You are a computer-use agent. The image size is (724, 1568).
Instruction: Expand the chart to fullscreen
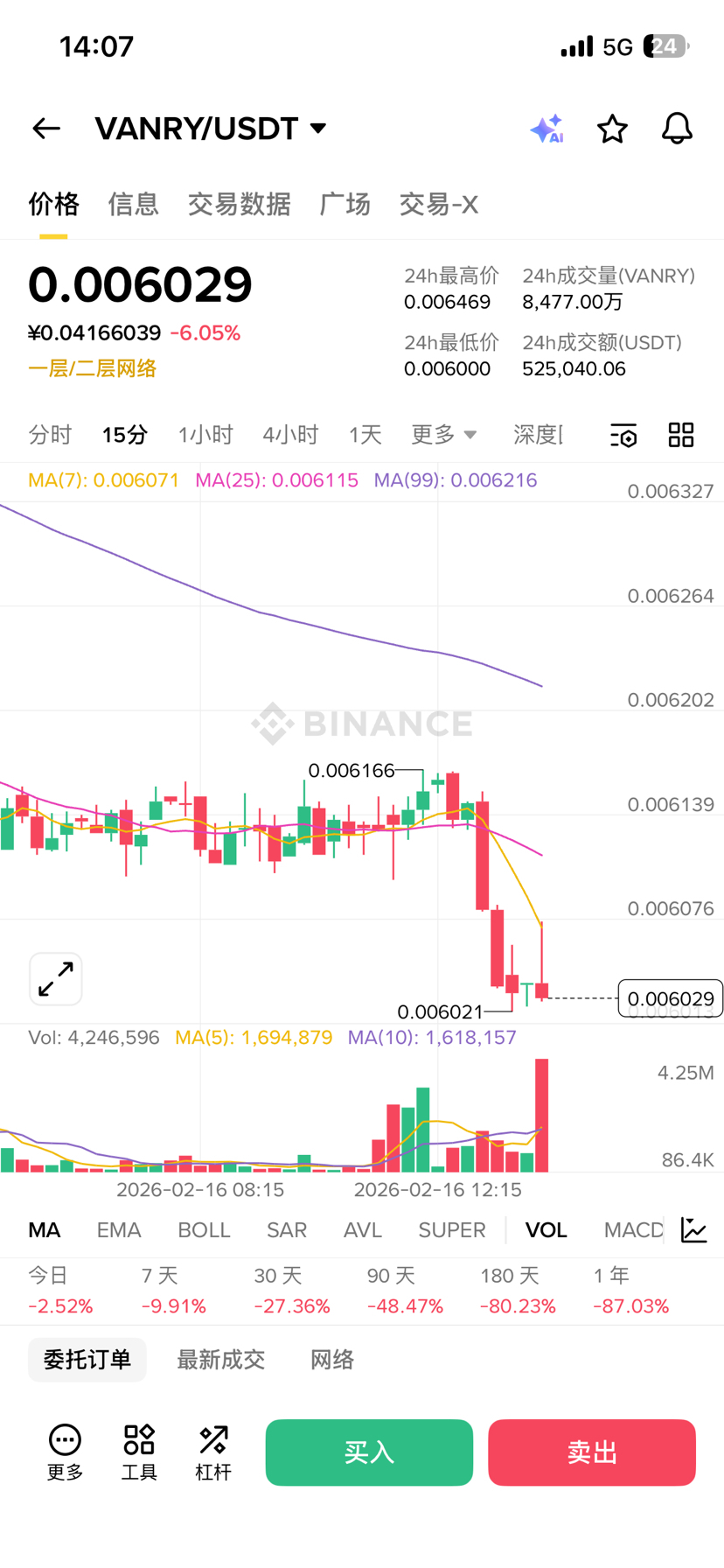point(56,979)
